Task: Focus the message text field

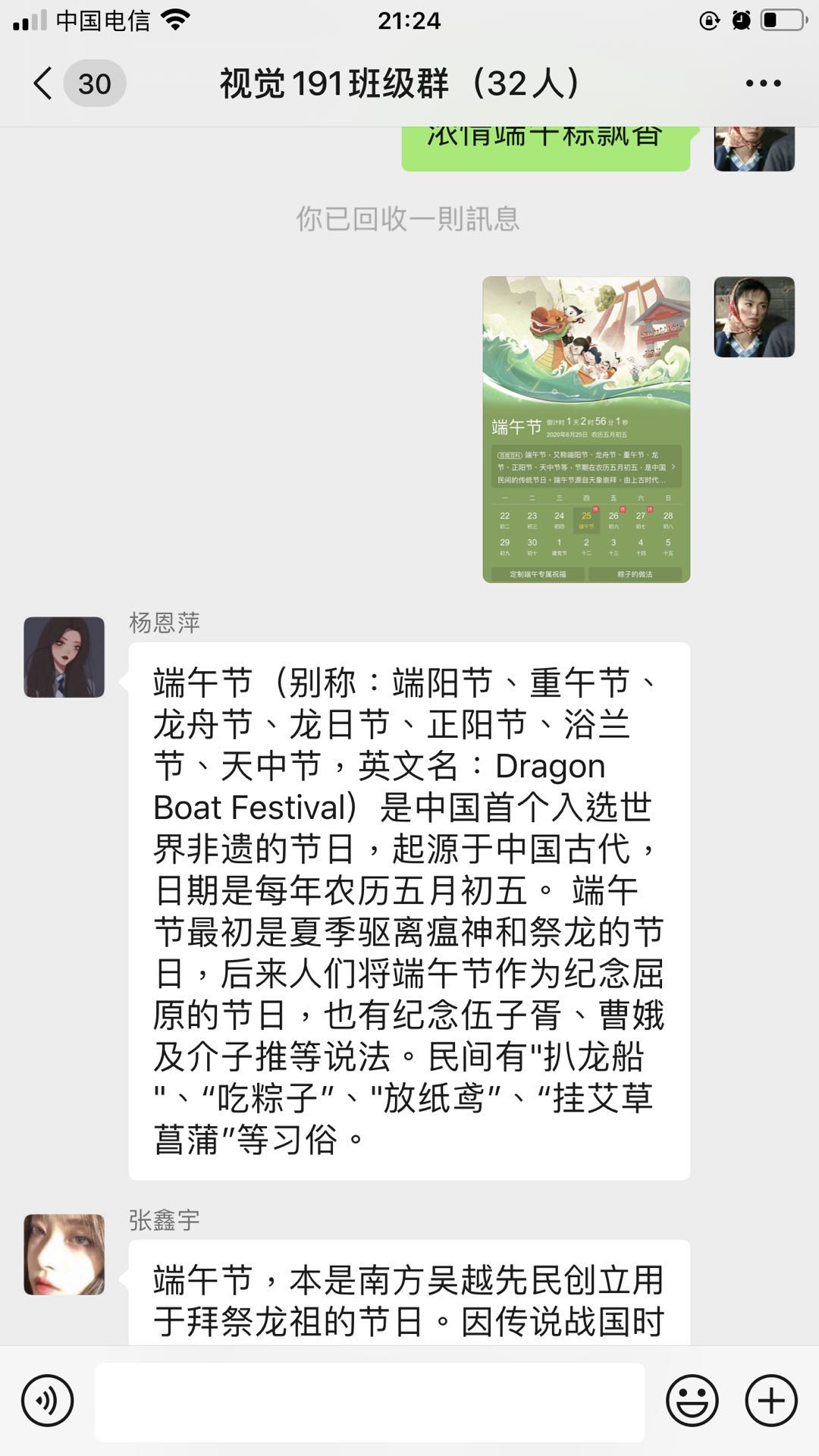Action: 369,1401
